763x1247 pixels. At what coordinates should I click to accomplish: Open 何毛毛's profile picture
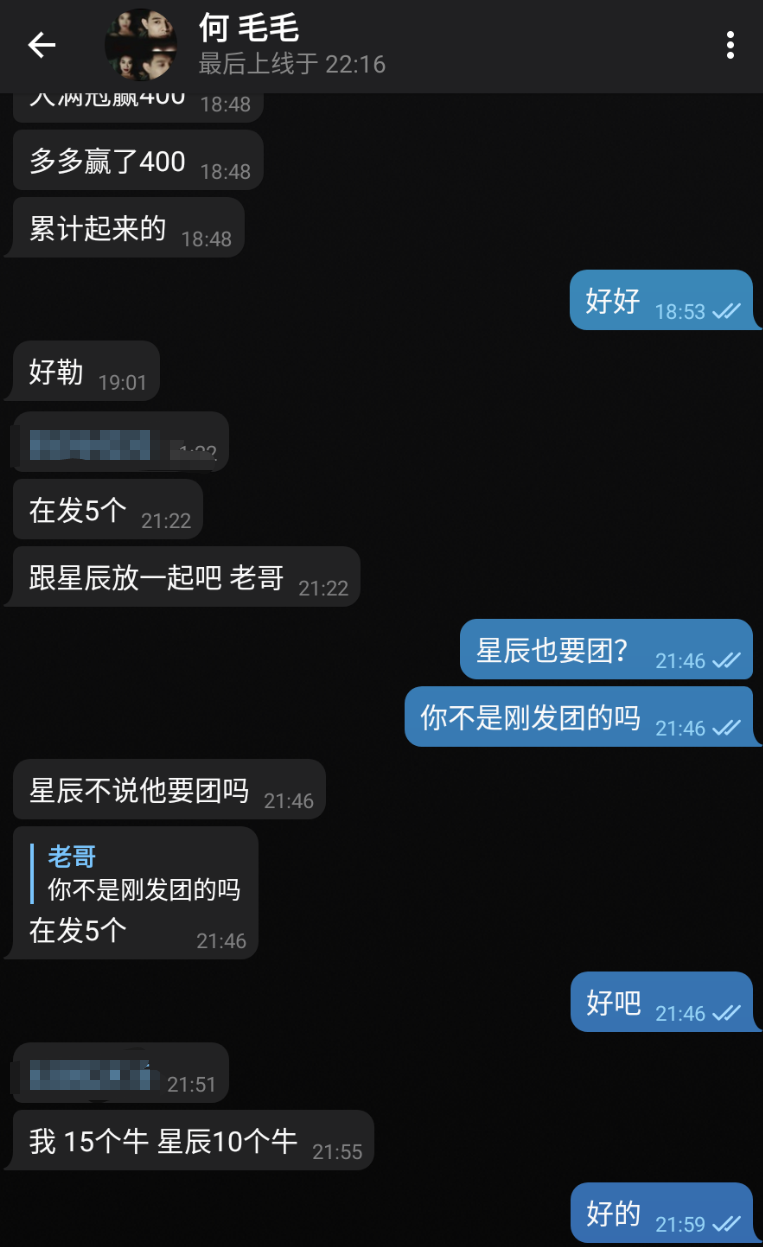pos(141,45)
